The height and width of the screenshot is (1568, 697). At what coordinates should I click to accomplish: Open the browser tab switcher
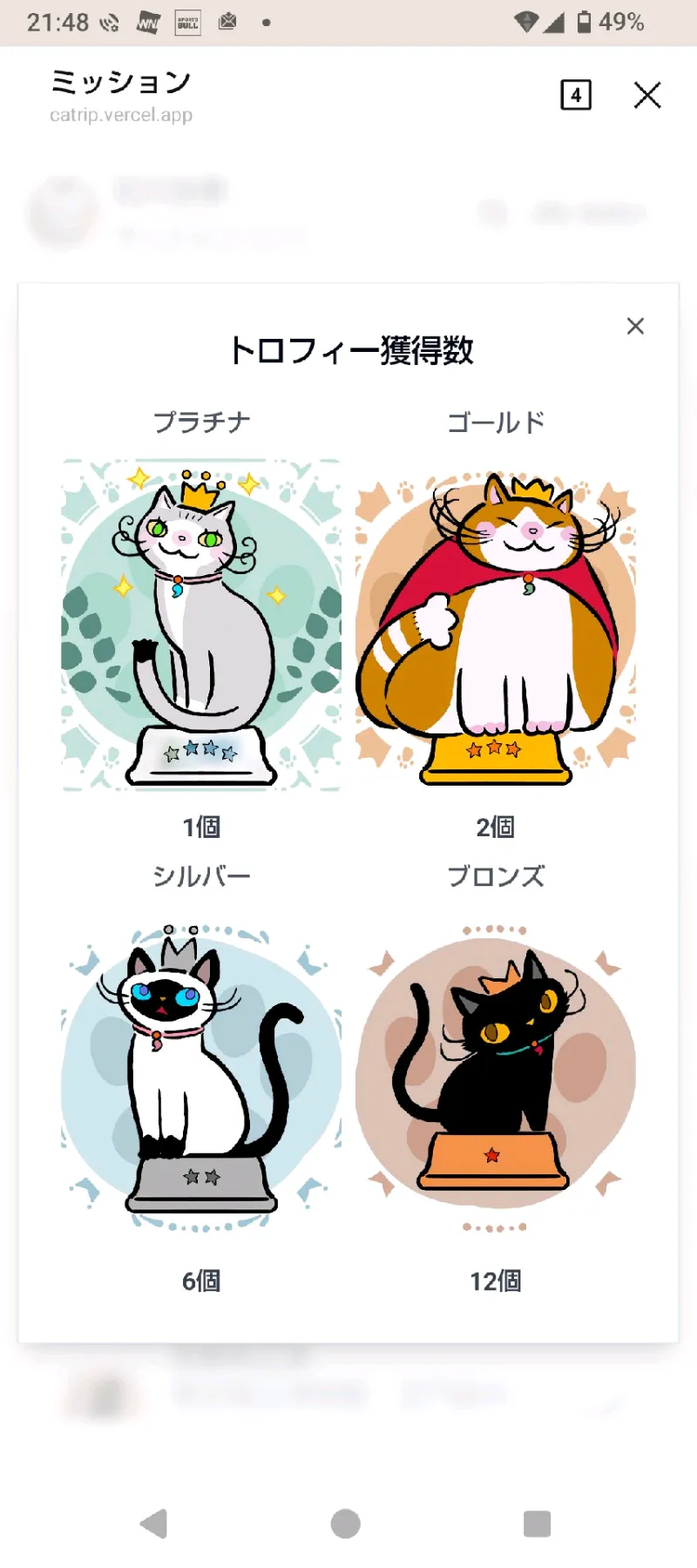[x=575, y=95]
